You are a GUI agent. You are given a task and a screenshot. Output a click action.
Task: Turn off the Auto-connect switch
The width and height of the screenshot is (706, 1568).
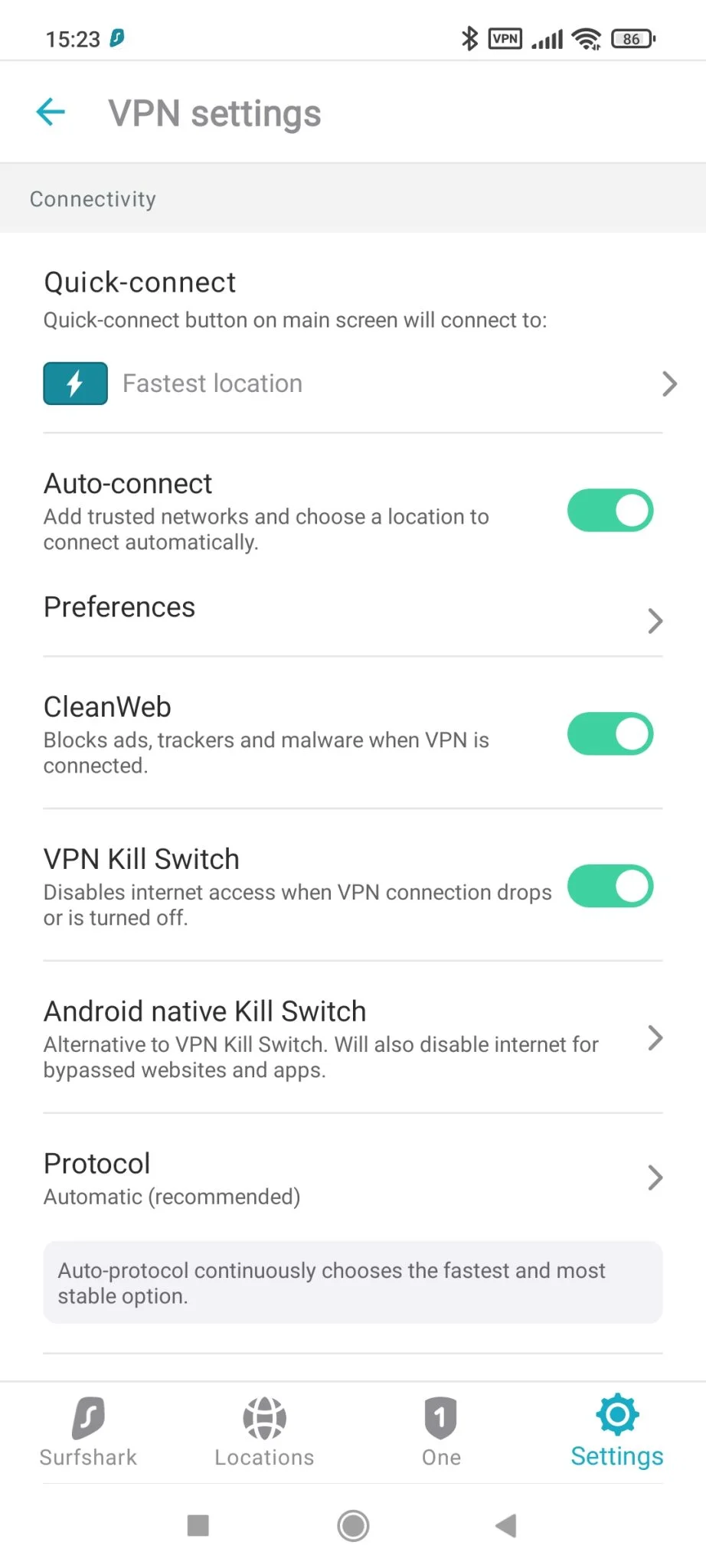(x=610, y=511)
